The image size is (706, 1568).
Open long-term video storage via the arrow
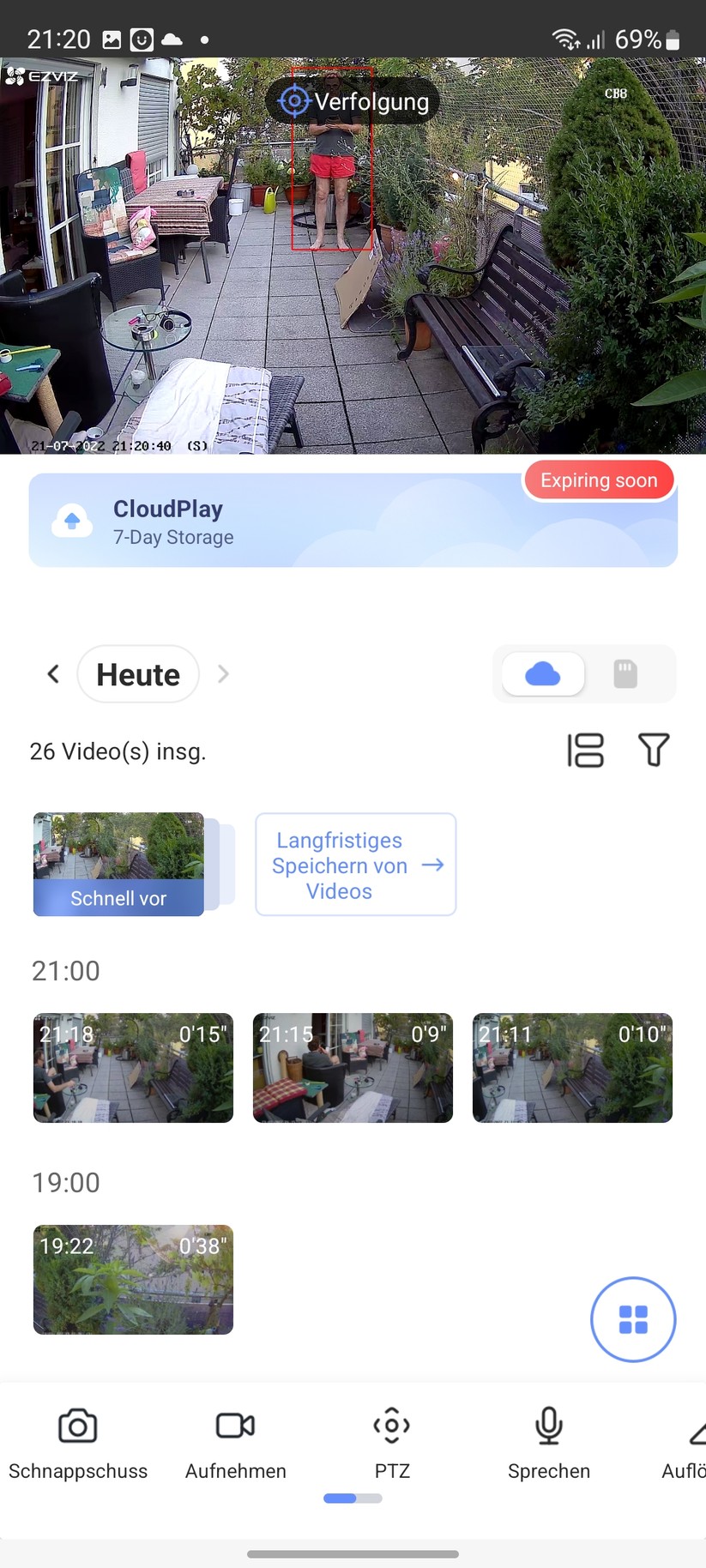[433, 865]
